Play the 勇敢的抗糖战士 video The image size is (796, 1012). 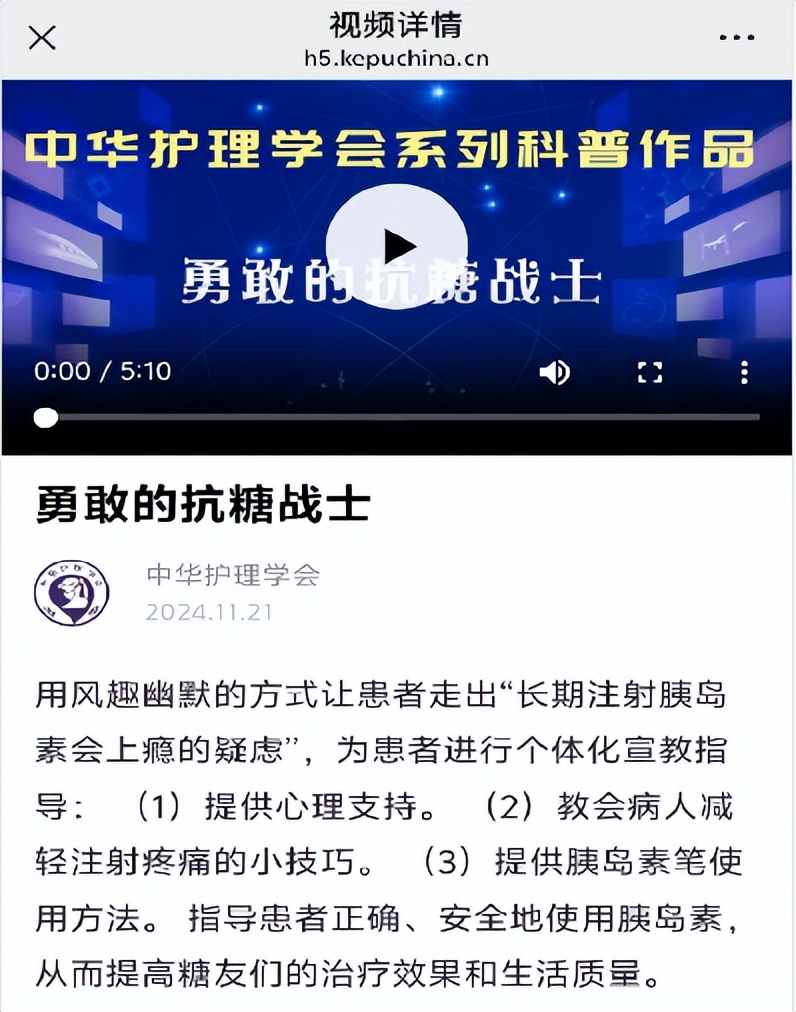pyautogui.click(x=398, y=246)
